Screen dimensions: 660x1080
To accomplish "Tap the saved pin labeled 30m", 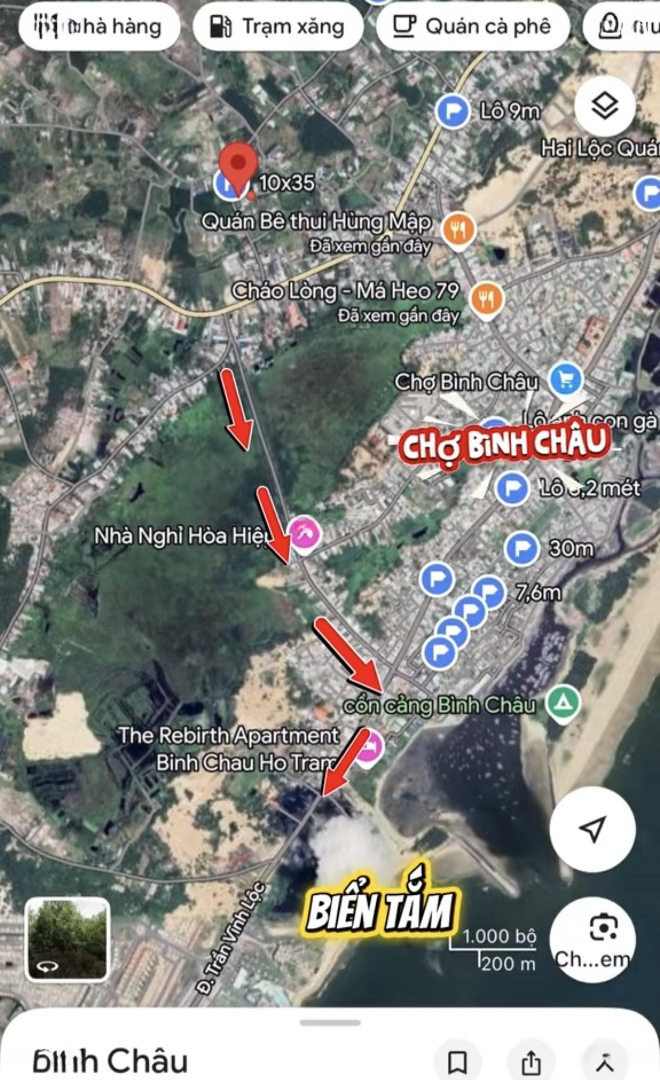I will click(x=520, y=548).
